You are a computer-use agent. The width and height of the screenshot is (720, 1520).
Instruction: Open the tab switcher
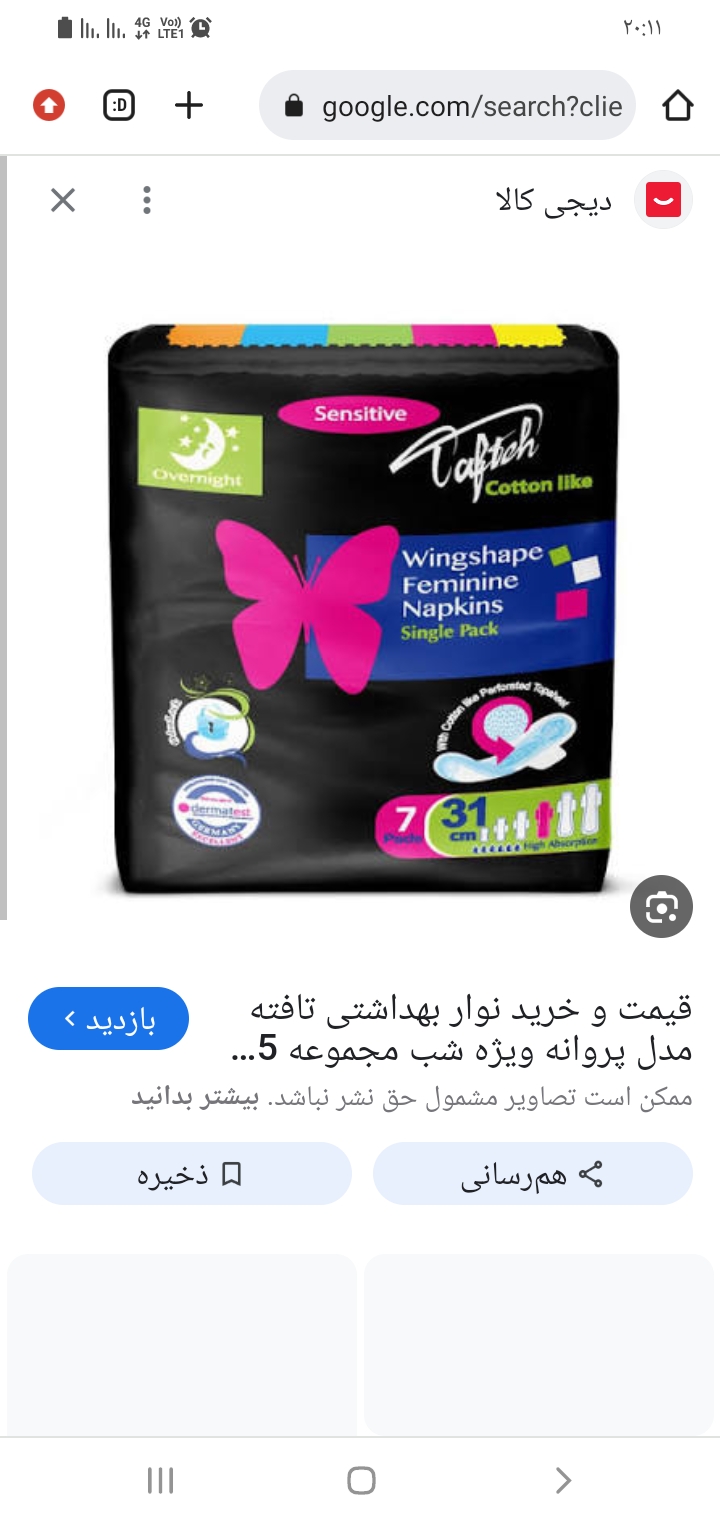coord(119,106)
